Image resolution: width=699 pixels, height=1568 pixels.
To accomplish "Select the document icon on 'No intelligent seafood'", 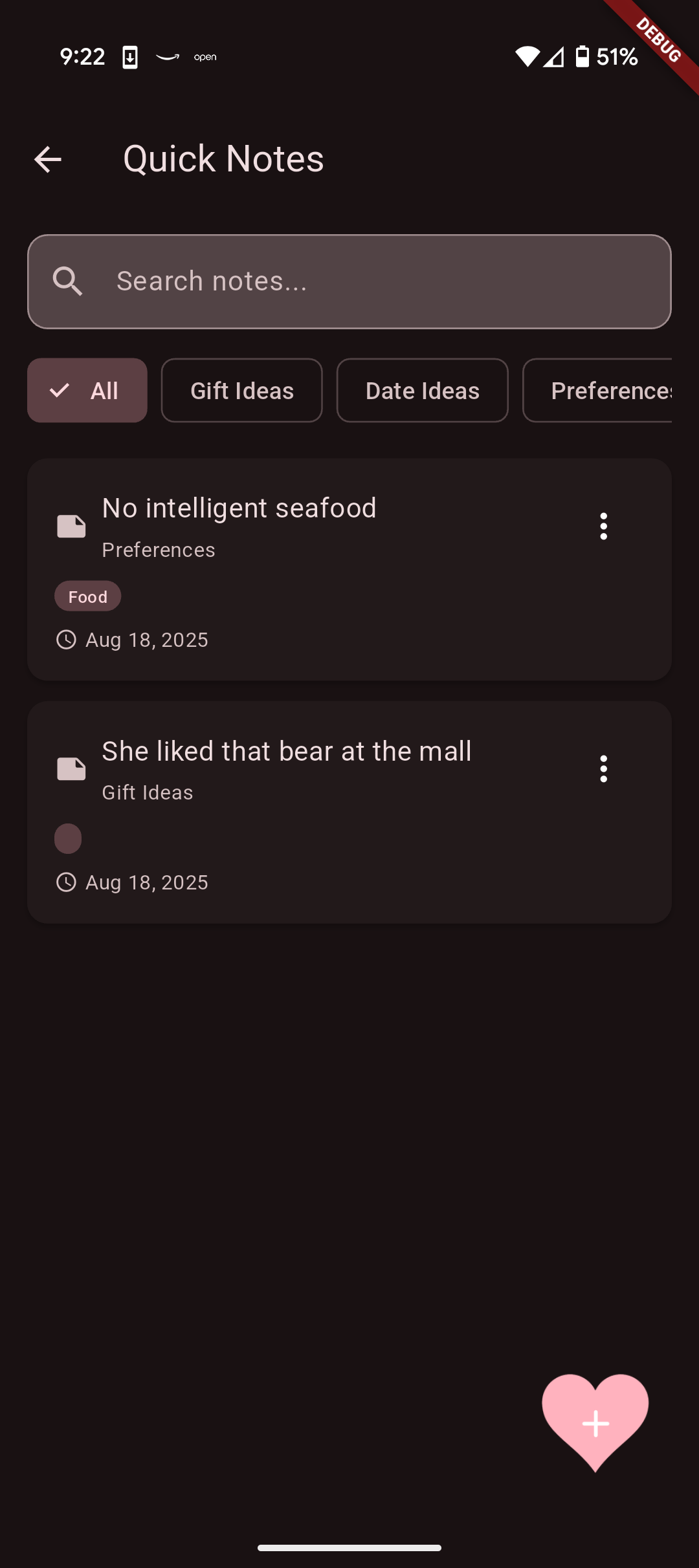I will pyautogui.click(x=71, y=526).
